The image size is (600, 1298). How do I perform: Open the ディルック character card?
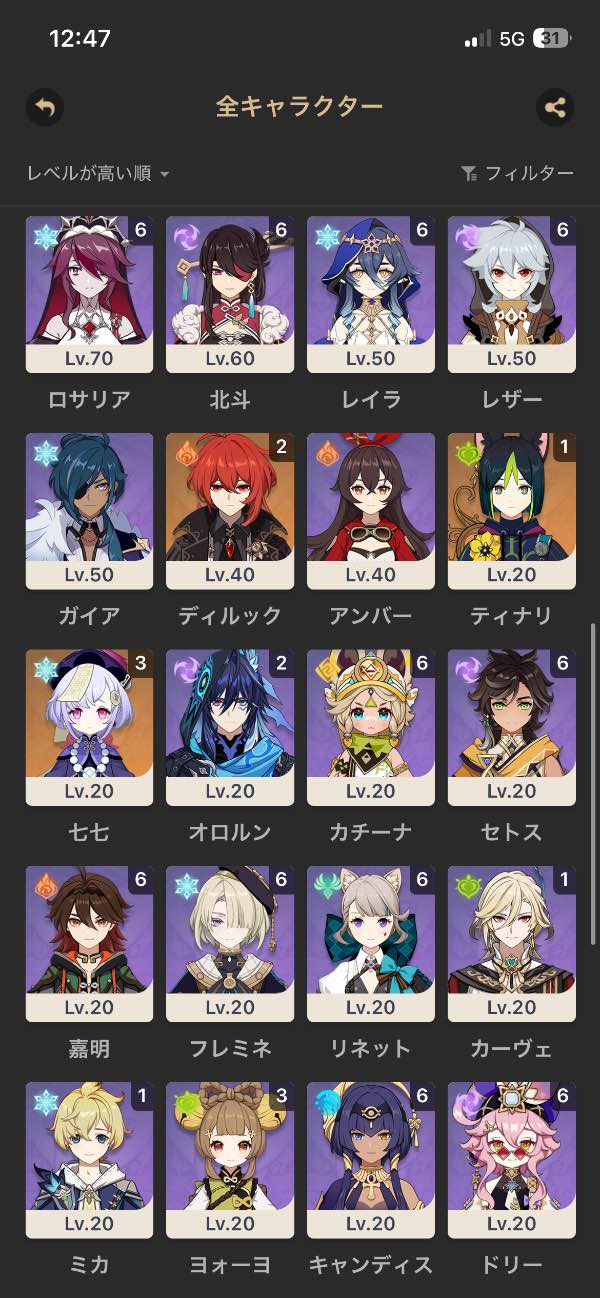(230, 511)
